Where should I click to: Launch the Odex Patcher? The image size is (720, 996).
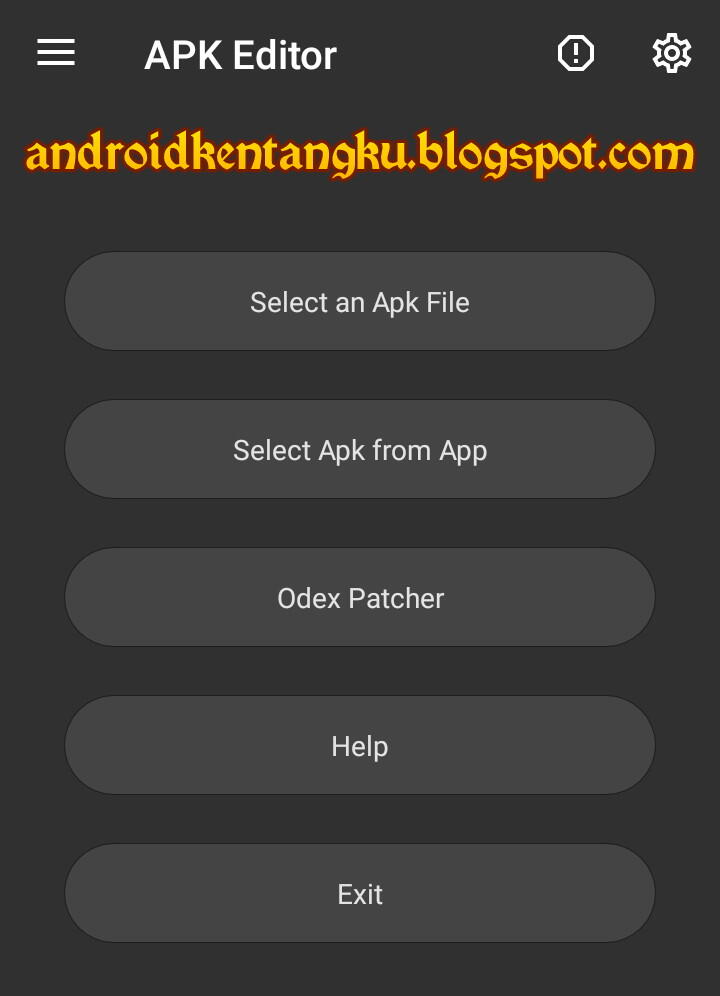coord(360,598)
